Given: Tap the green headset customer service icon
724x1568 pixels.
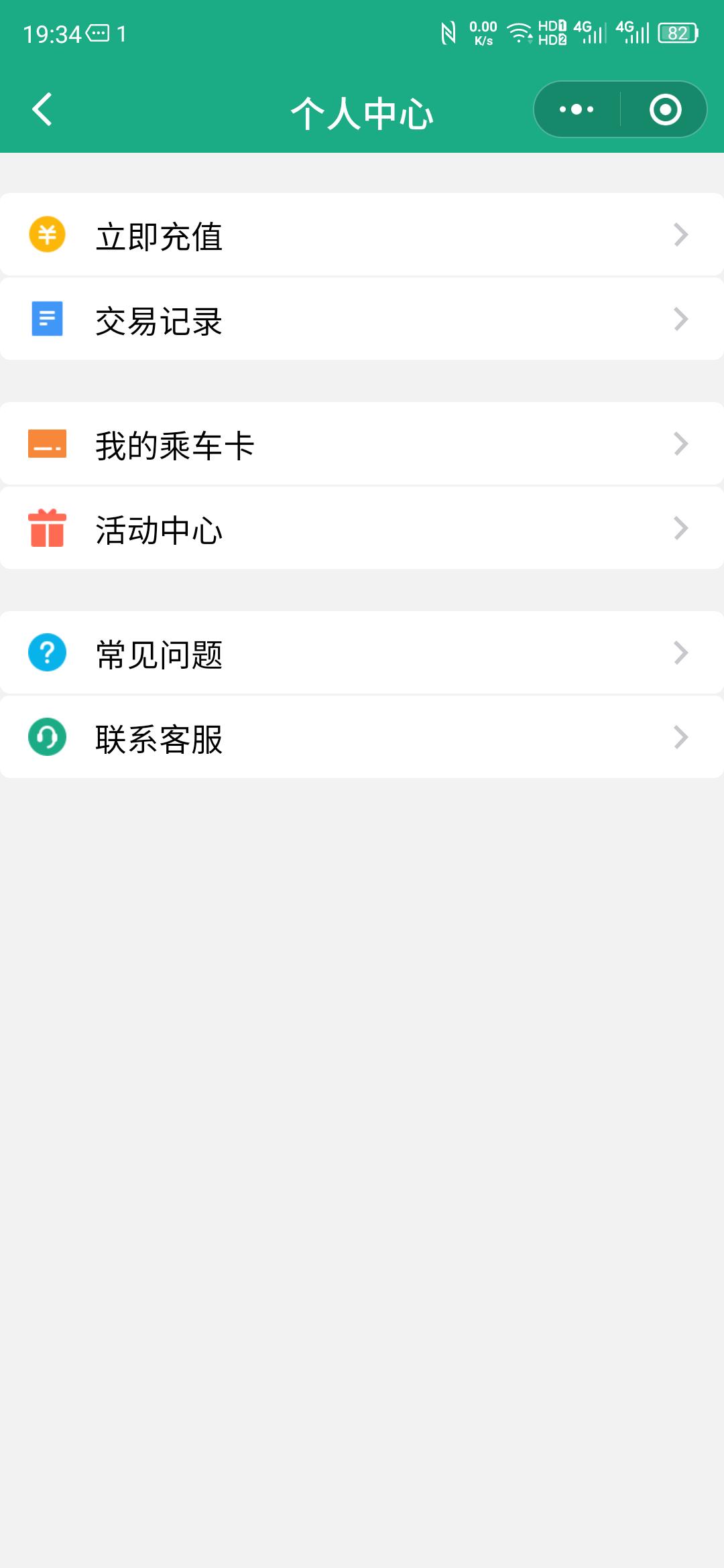Looking at the screenshot, I should [45, 737].
